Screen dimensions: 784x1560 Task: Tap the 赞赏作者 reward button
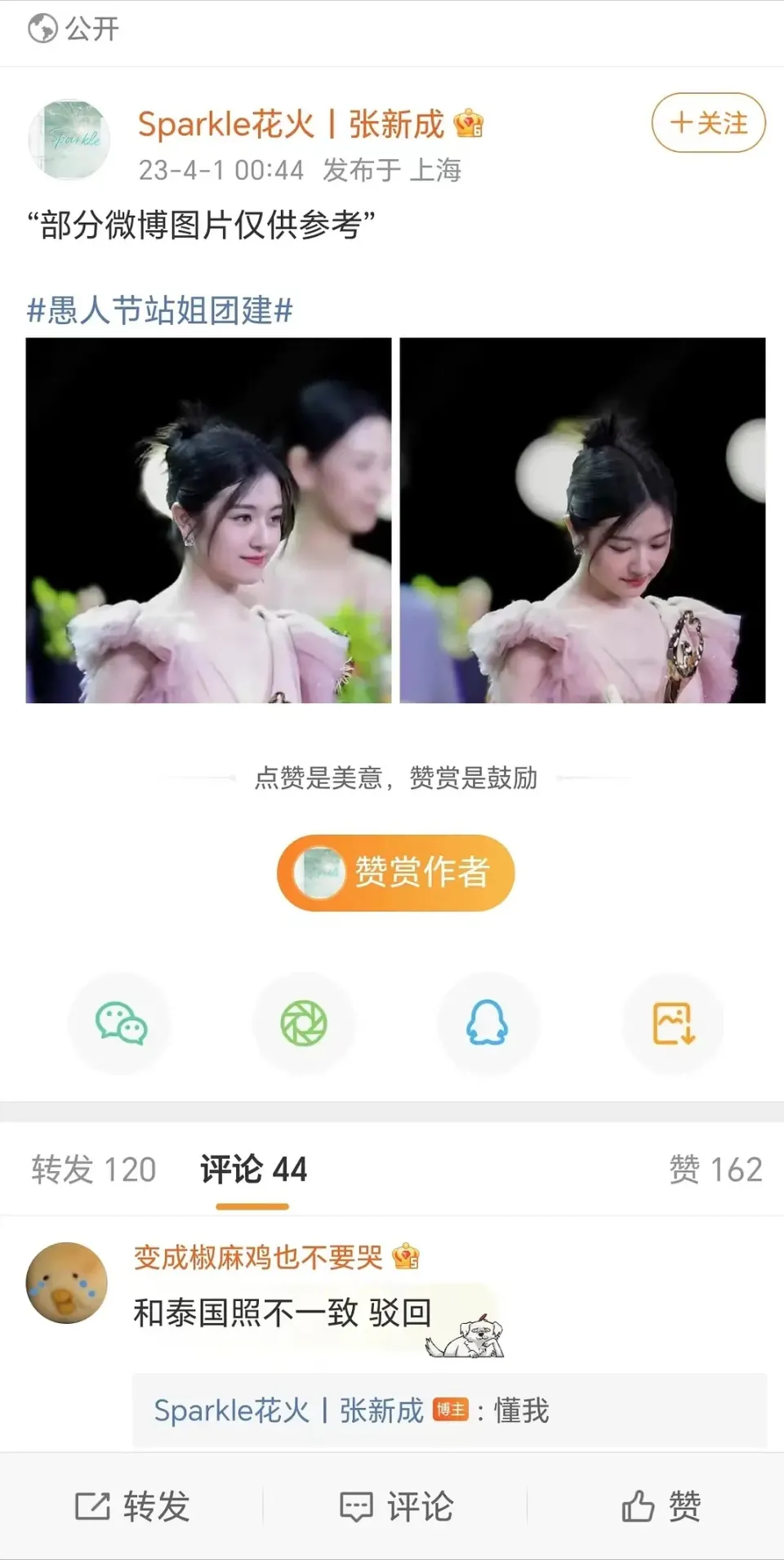coord(396,872)
